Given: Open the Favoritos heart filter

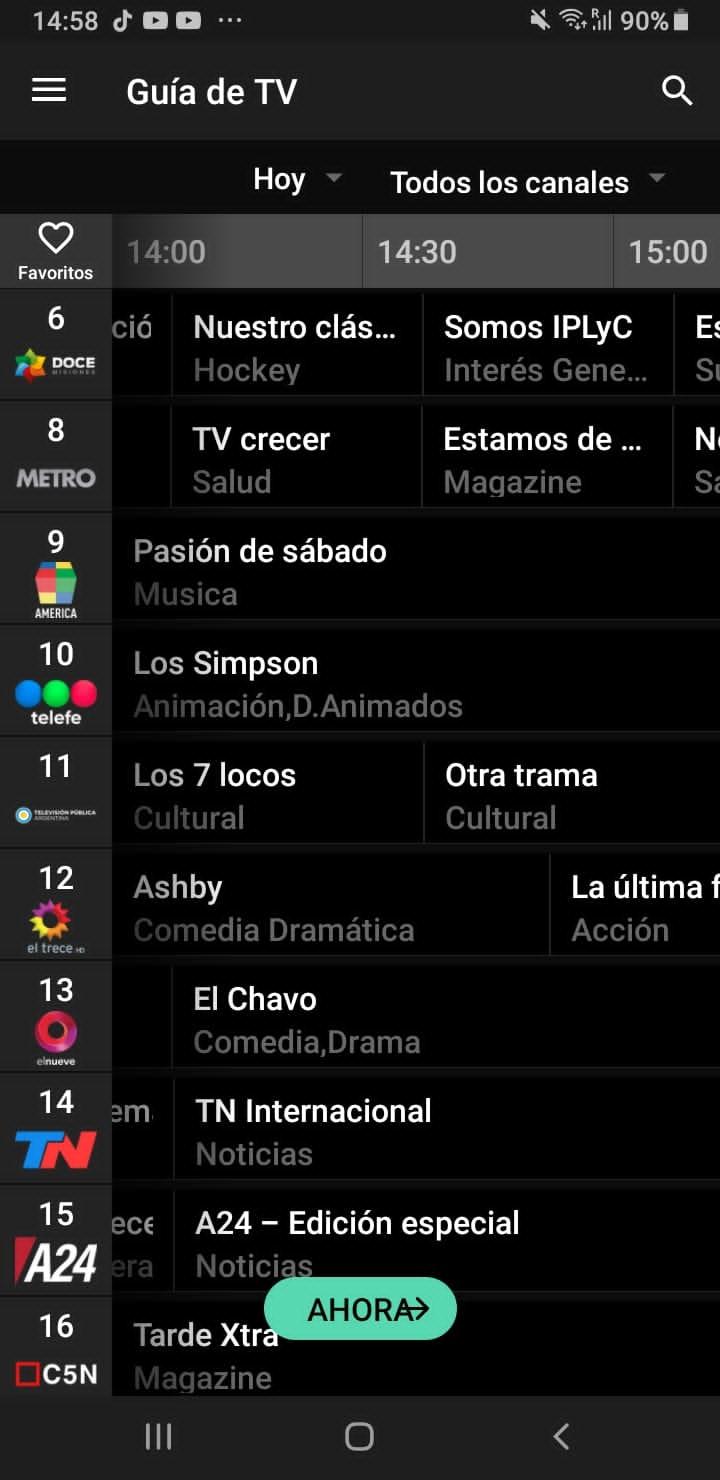Looking at the screenshot, I should point(56,251).
